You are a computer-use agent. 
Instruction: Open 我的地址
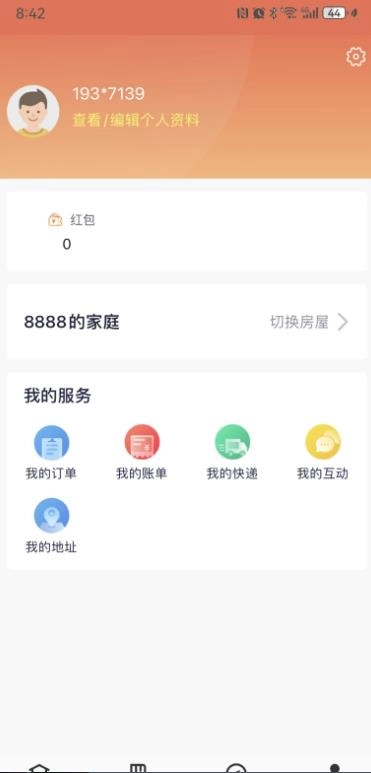(51, 526)
